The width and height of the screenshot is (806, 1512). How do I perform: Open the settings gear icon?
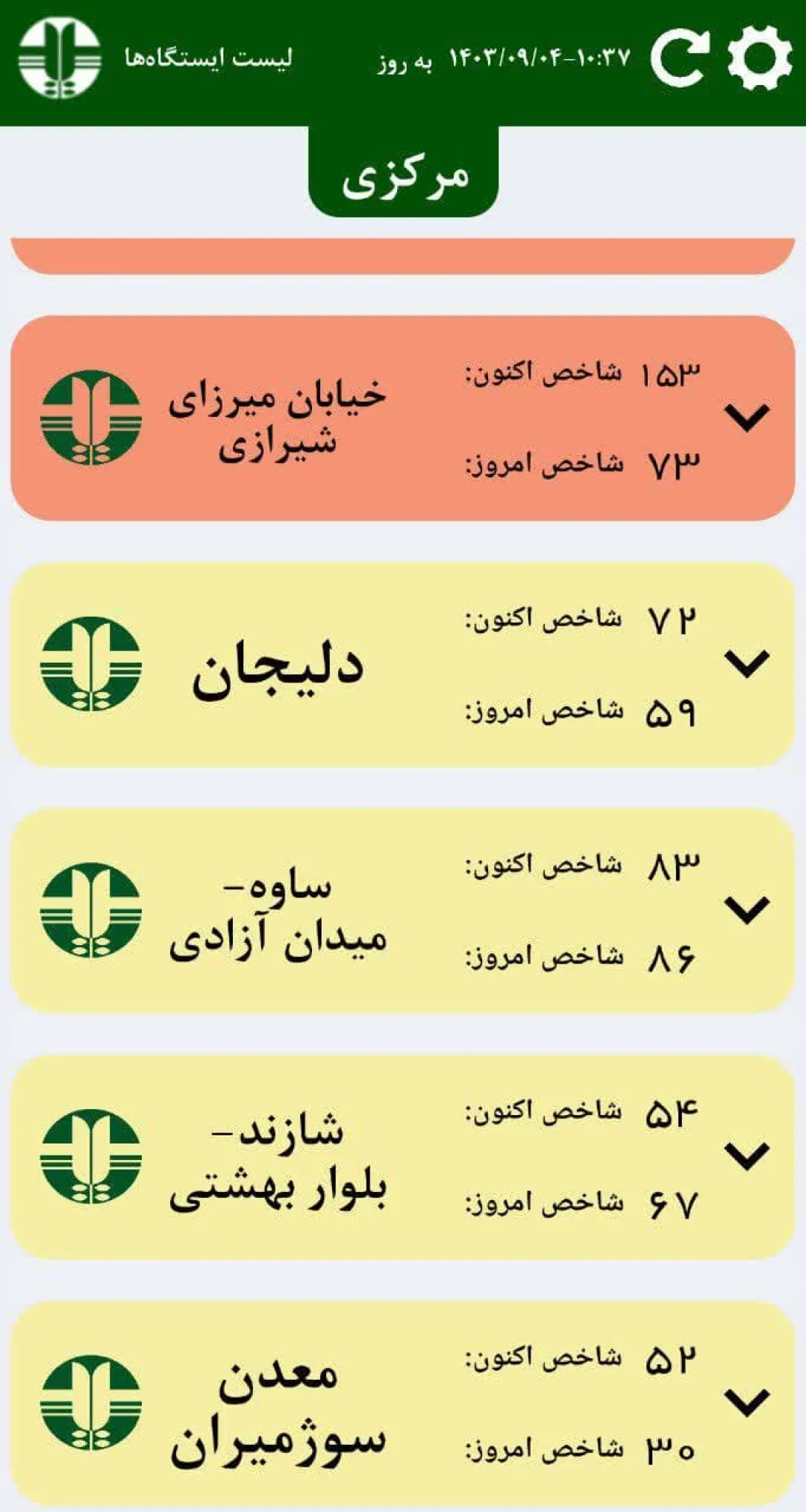click(759, 57)
